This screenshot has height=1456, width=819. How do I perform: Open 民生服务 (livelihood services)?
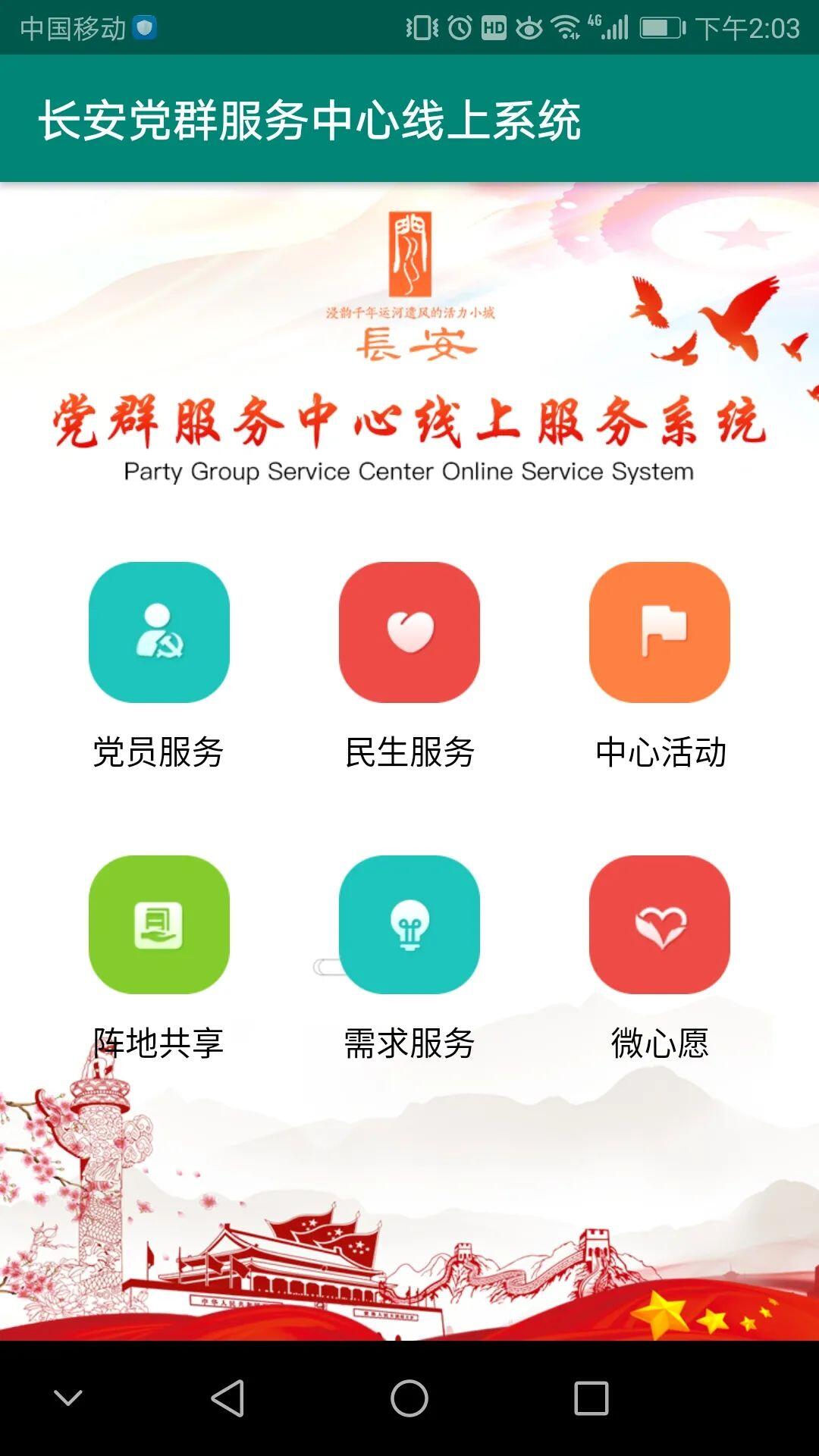click(409, 632)
